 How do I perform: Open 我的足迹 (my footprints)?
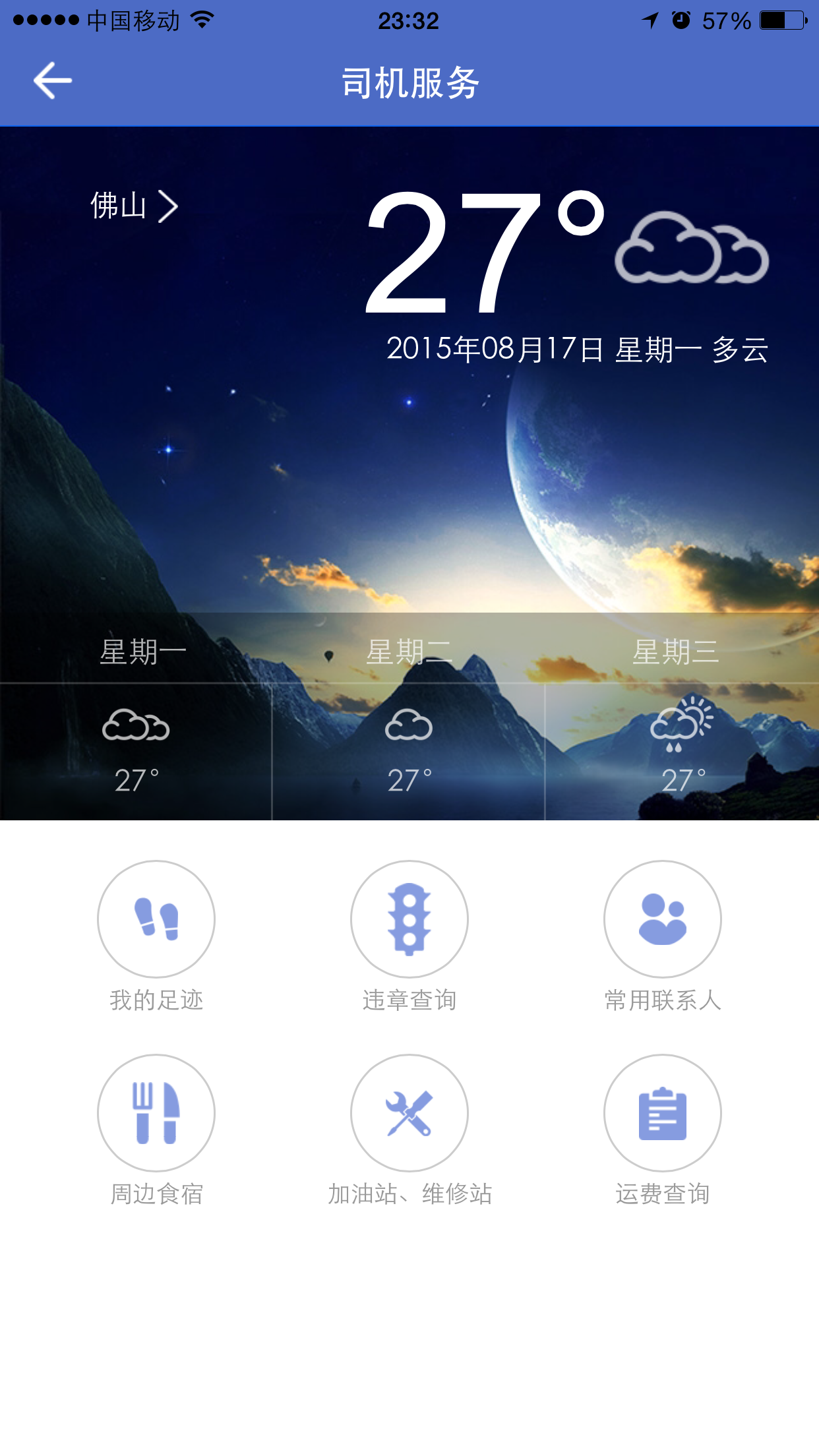tap(156, 919)
